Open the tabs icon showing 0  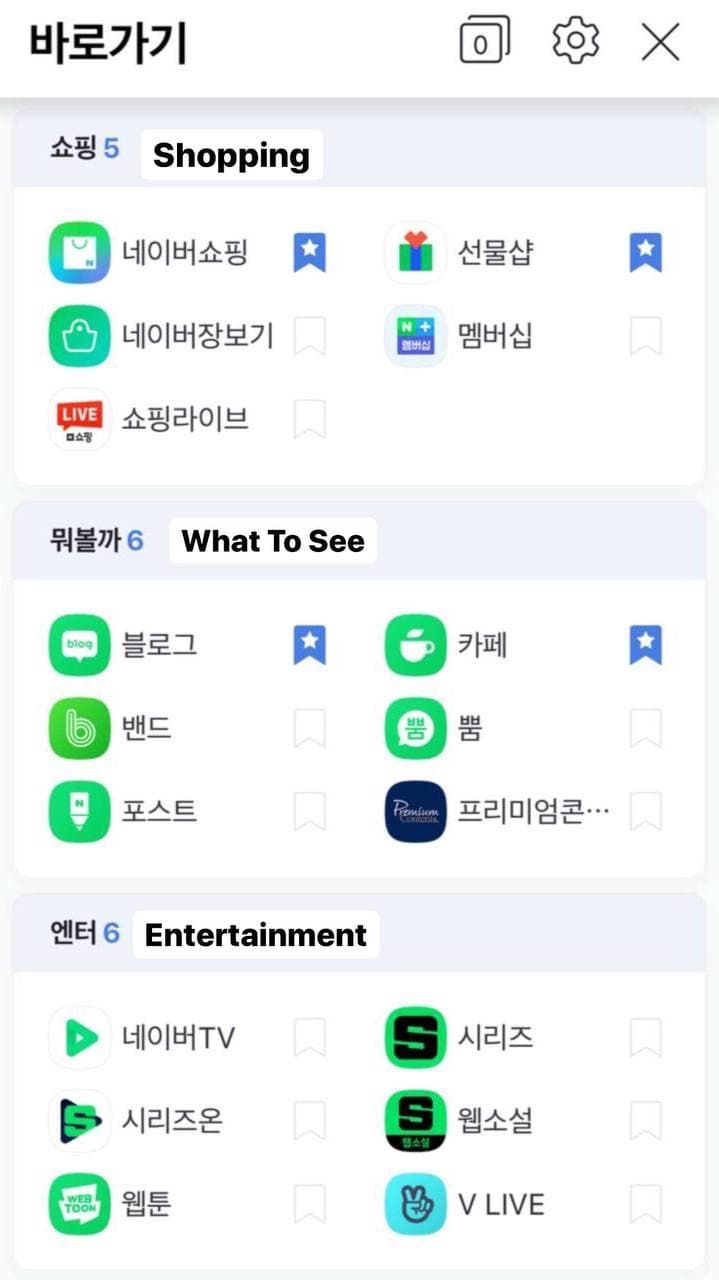pyautogui.click(x=484, y=43)
